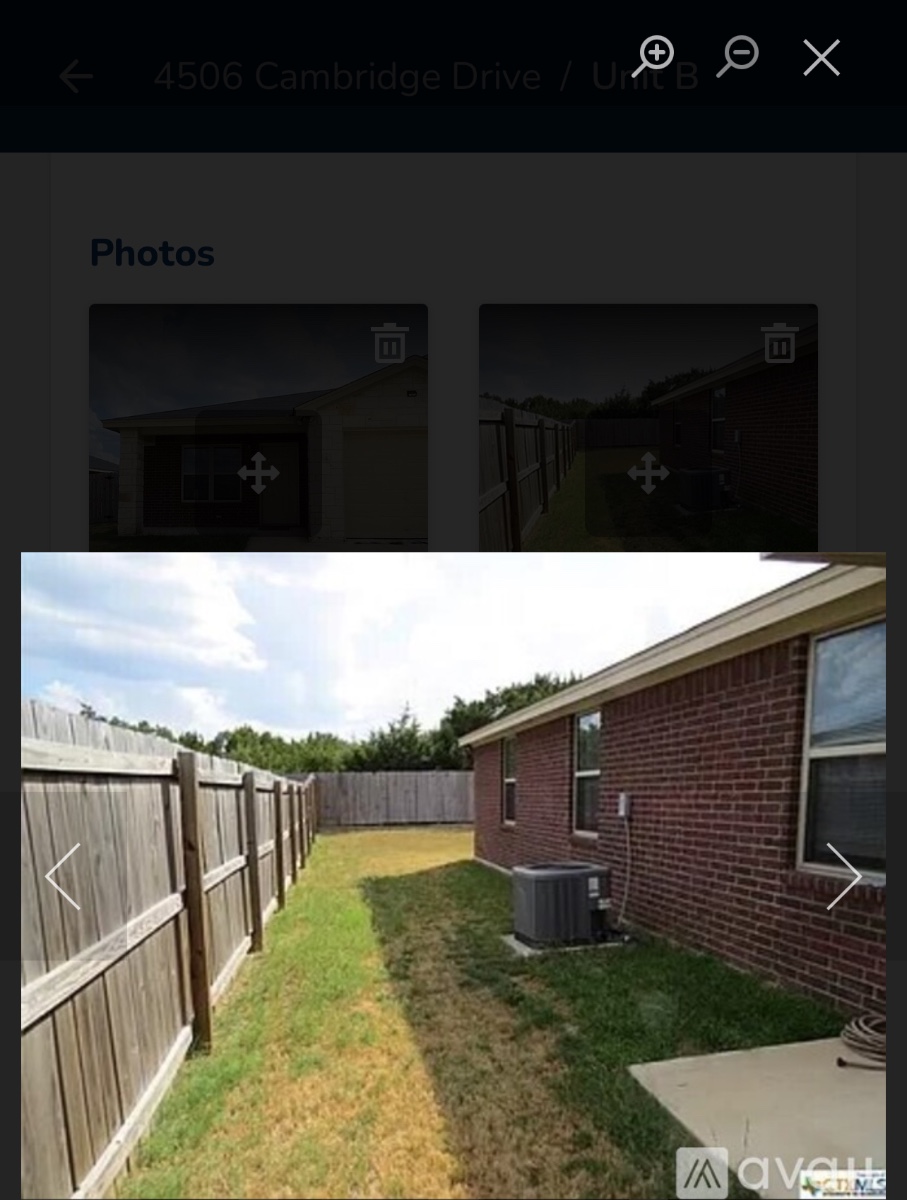The image size is (907, 1200).
Task: Zoom in on the photo
Action: [653, 57]
